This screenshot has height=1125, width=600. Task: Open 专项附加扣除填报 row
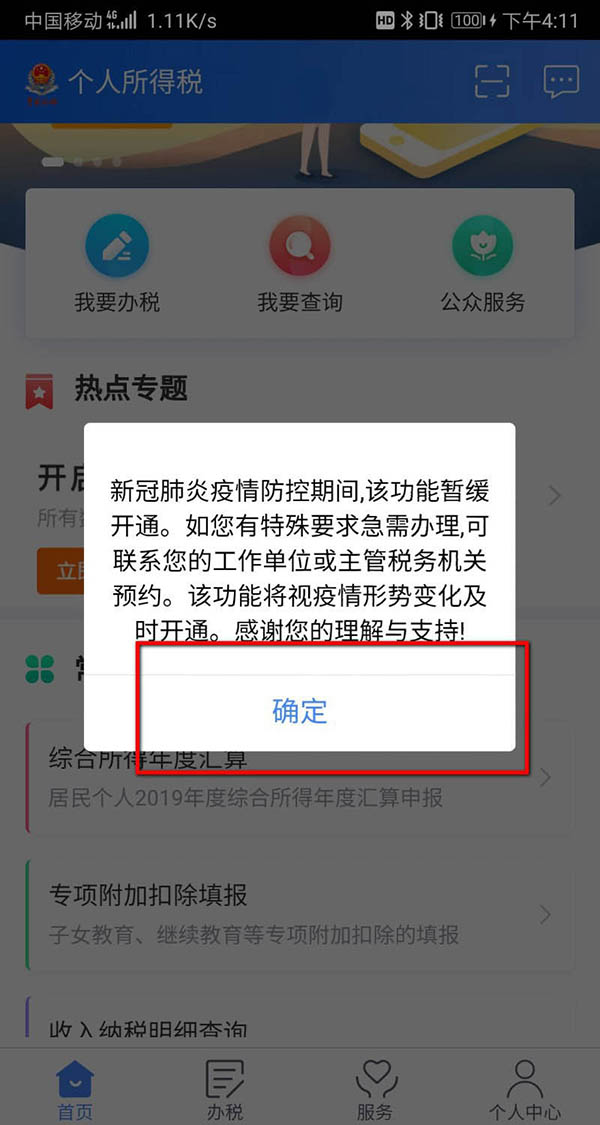[x=290, y=914]
